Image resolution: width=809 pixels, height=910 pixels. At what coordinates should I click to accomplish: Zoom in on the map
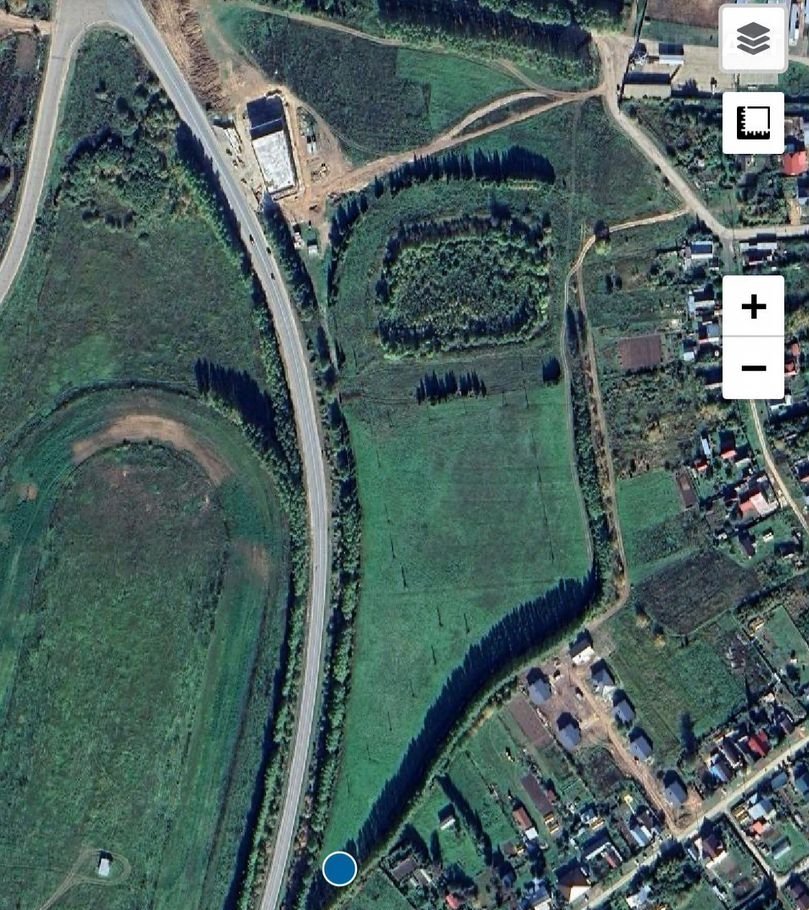pyautogui.click(x=753, y=306)
